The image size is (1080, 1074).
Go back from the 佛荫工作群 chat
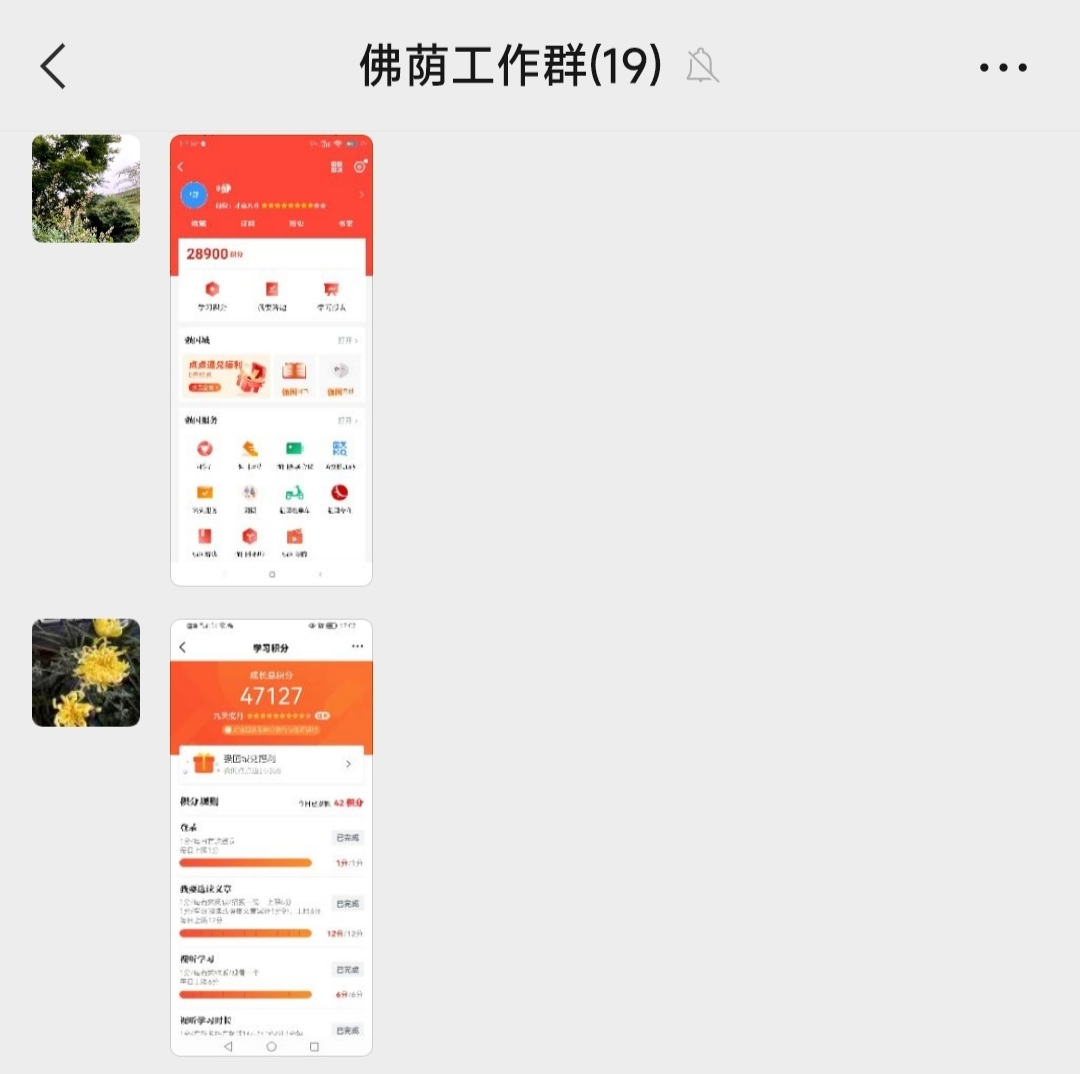point(54,67)
